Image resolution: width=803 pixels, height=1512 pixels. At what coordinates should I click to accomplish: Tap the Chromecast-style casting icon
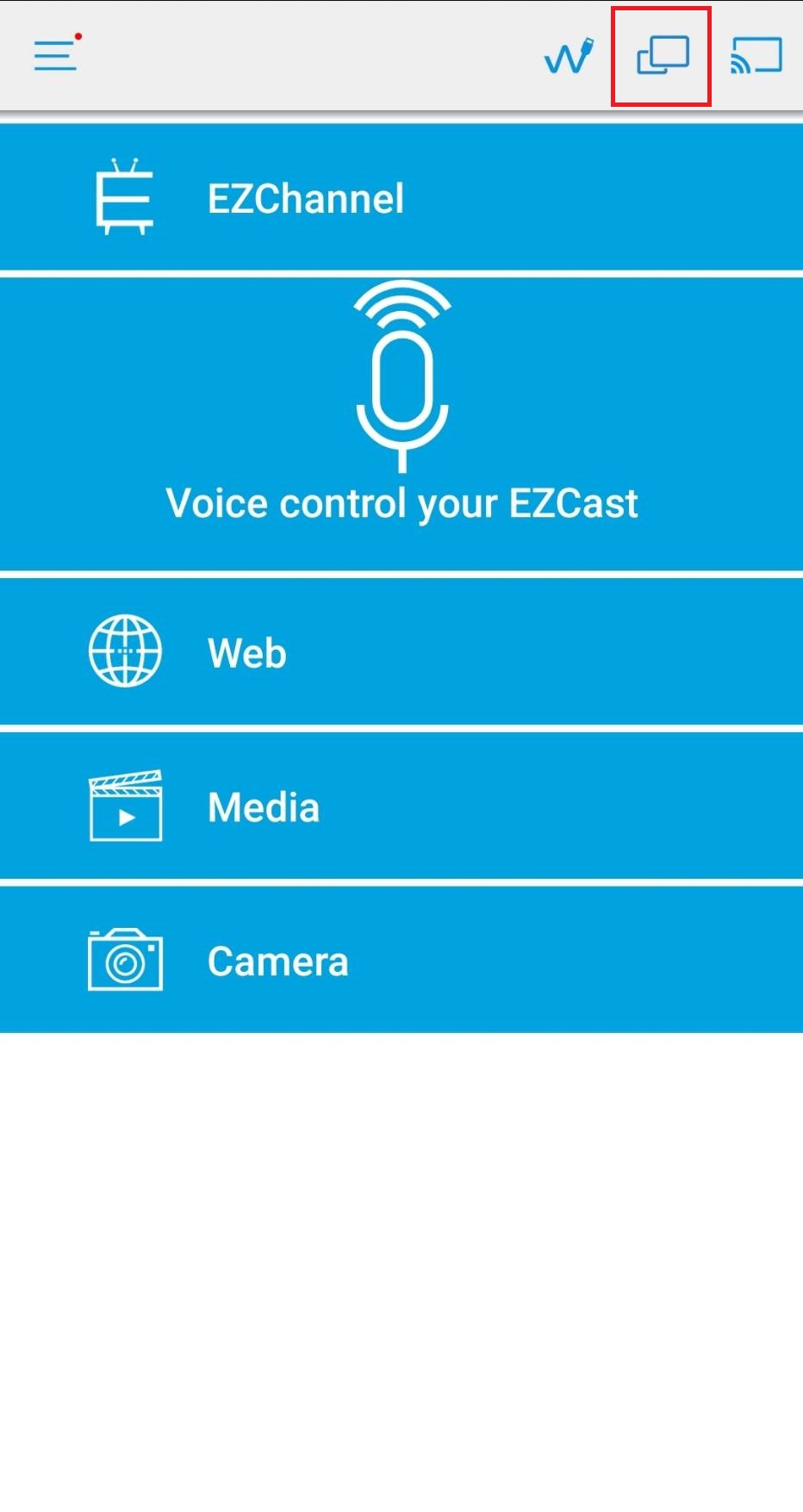756,55
